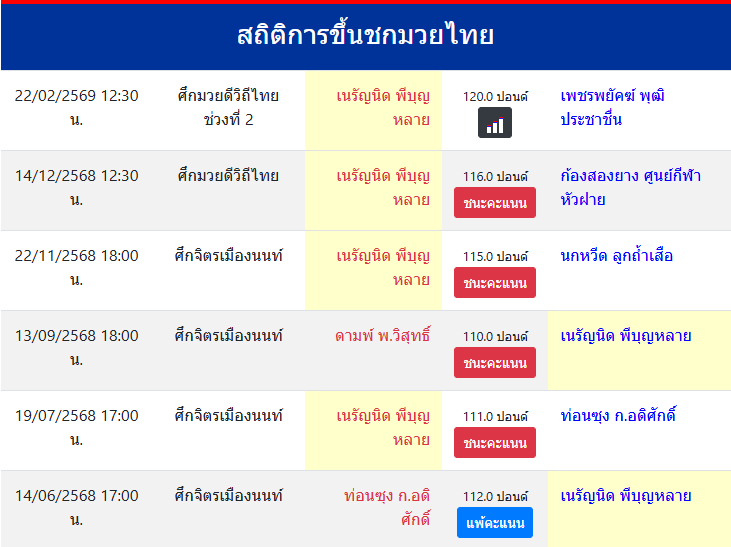Open the blue ท่อนซุง ก.อดิศักดิ์ link in the 19/07/2568 row
Viewport: 731px width, 547px height.
[618, 416]
